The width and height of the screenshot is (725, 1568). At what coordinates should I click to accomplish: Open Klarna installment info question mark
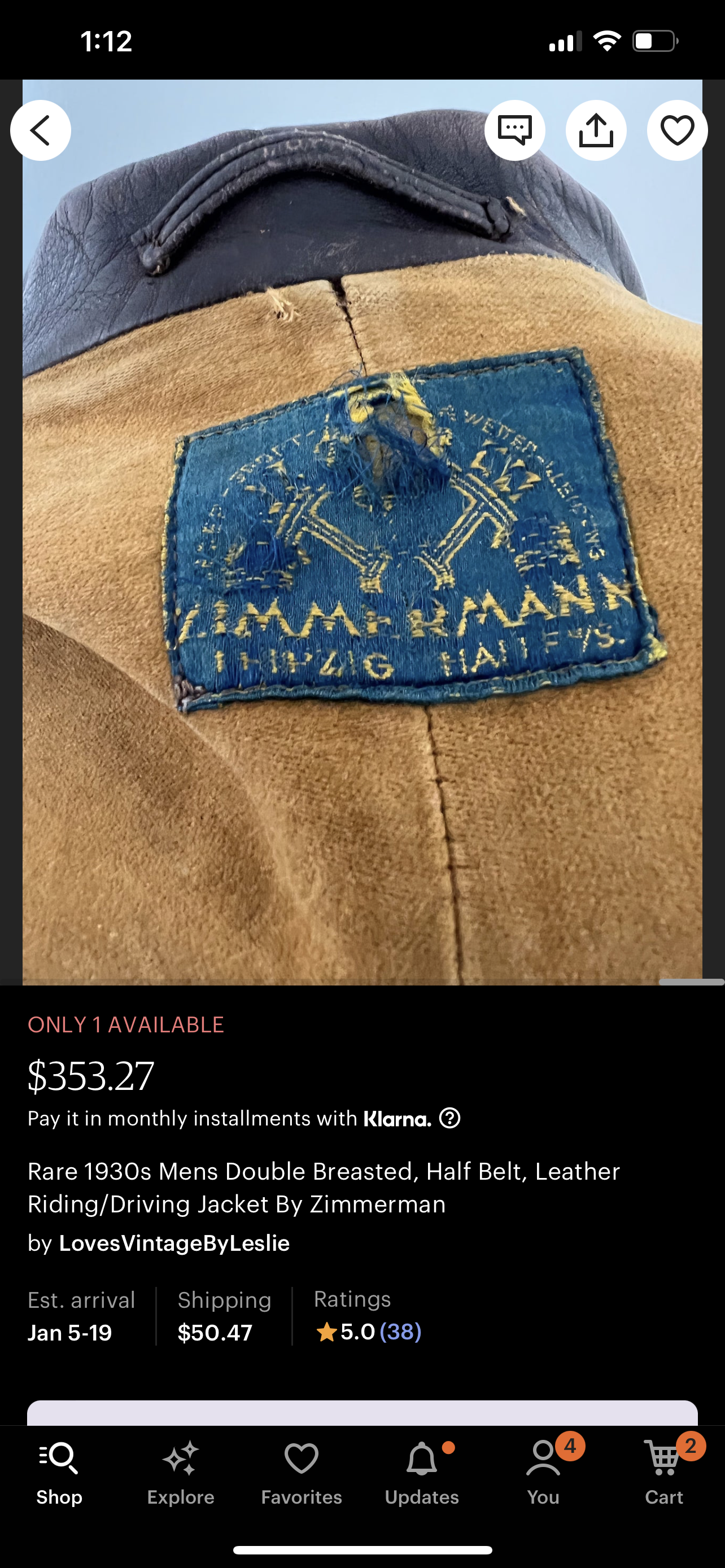[x=450, y=1118]
